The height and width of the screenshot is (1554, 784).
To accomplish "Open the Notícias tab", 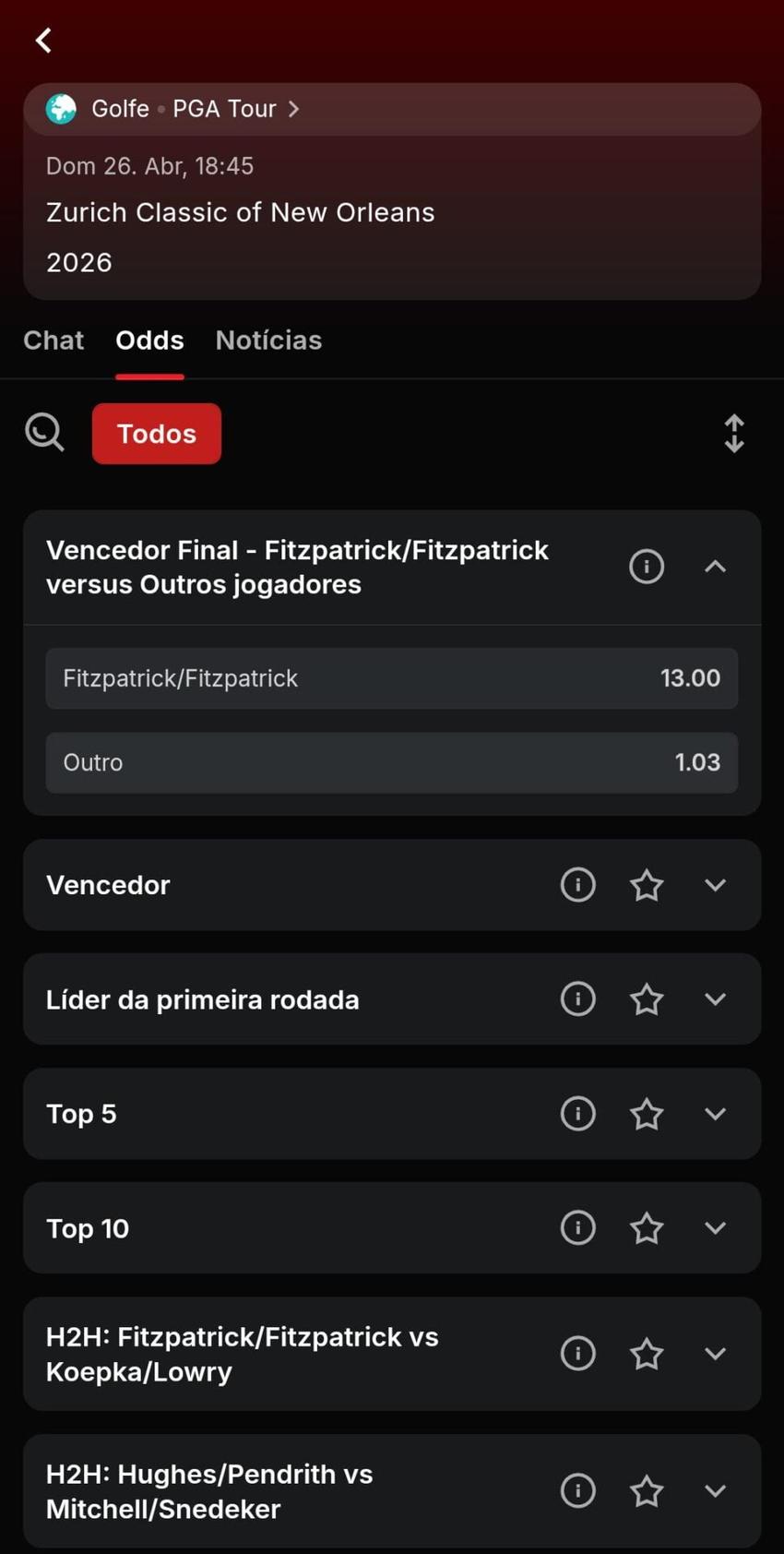I will point(268,340).
